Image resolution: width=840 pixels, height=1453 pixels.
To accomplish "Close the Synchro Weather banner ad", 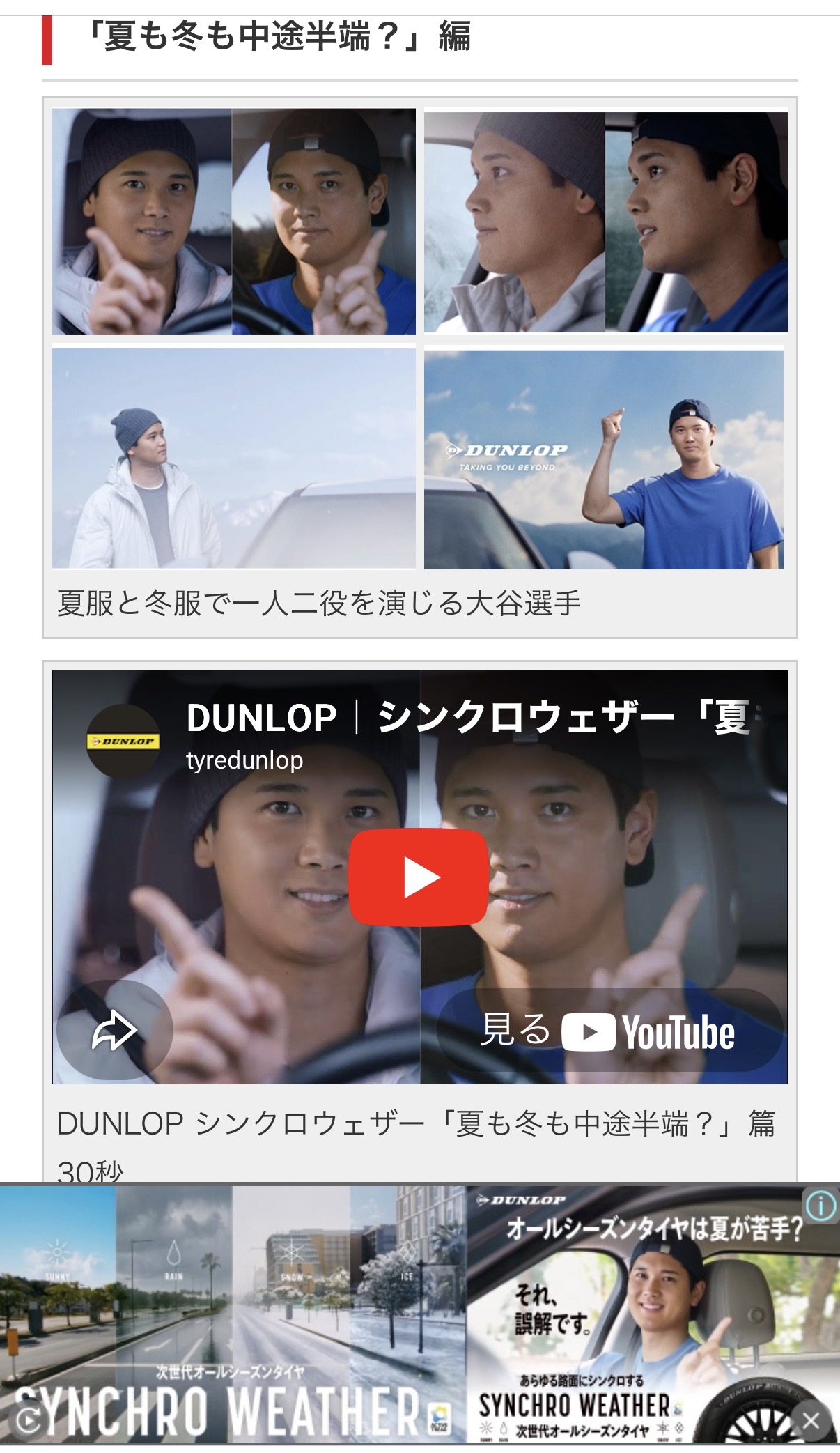I will (x=811, y=1420).
